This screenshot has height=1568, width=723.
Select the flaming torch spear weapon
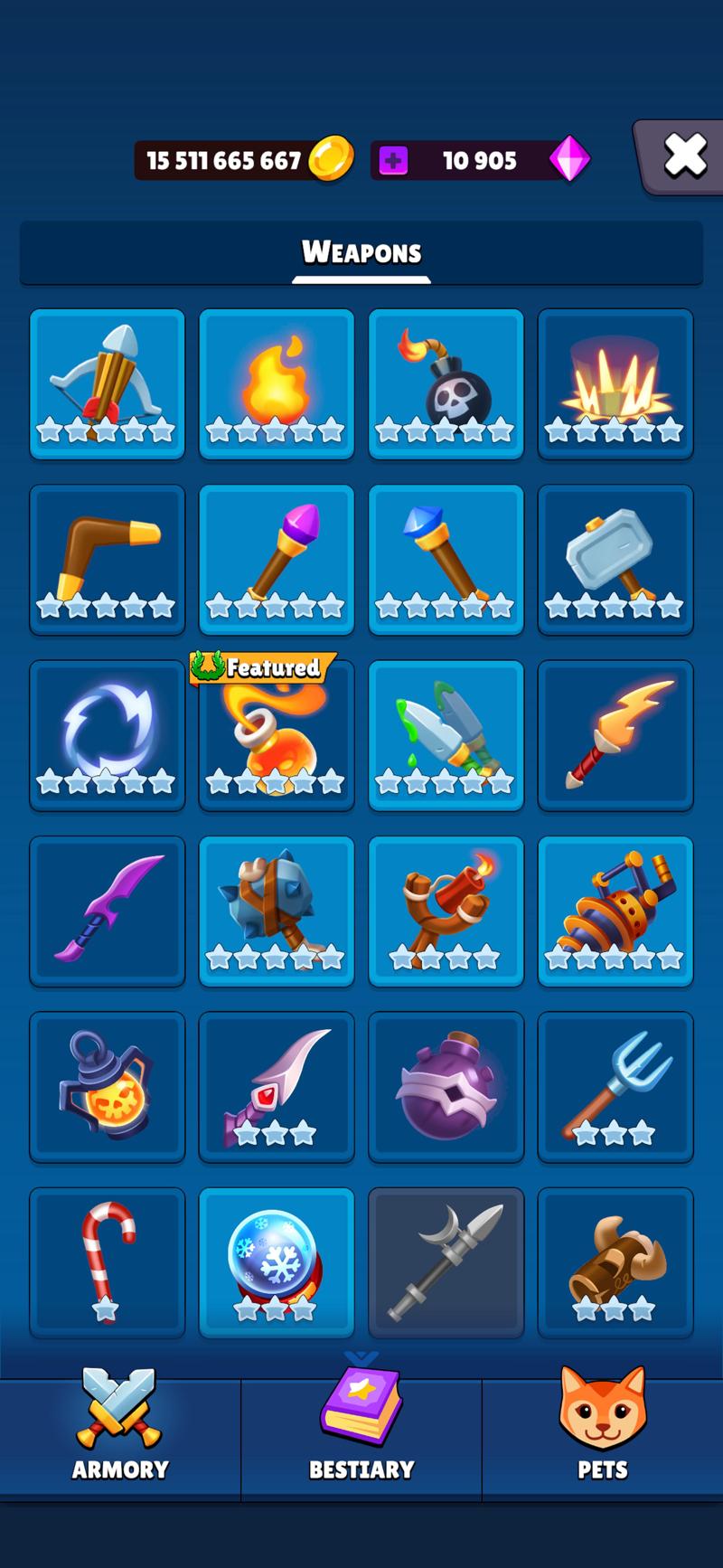615,734
